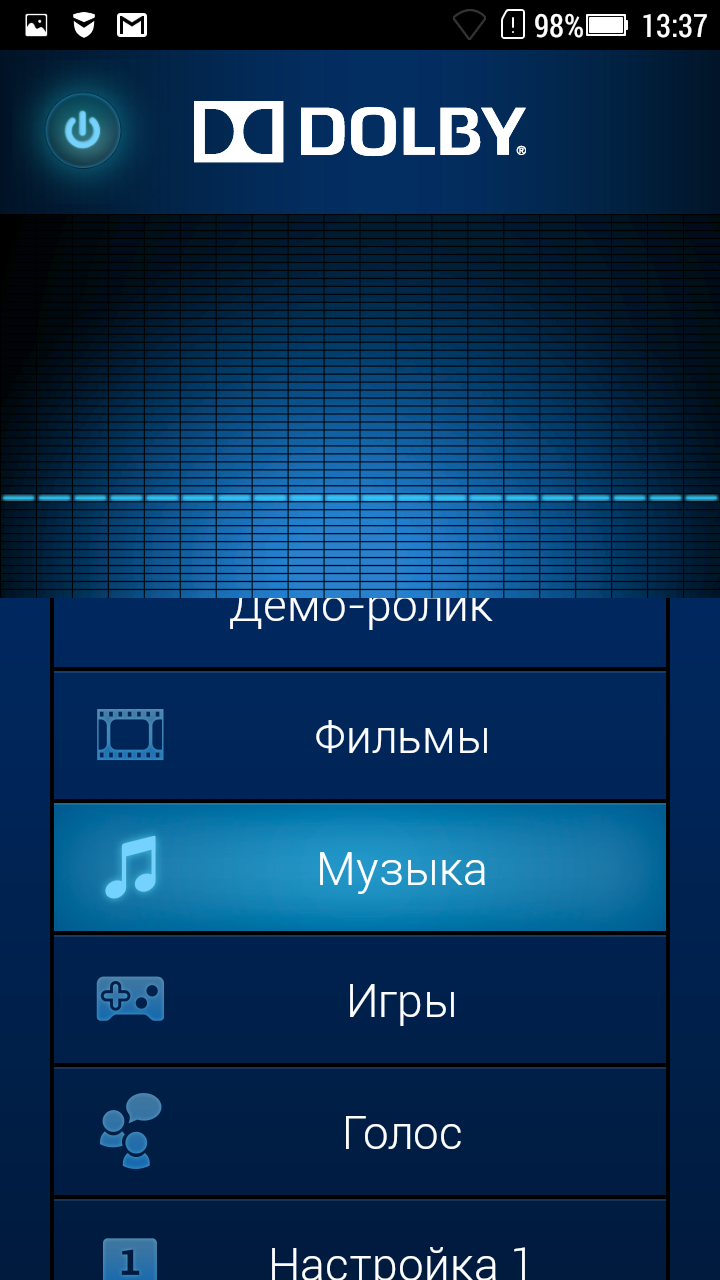
Task: Choose the Музыка profile
Action: [360, 868]
